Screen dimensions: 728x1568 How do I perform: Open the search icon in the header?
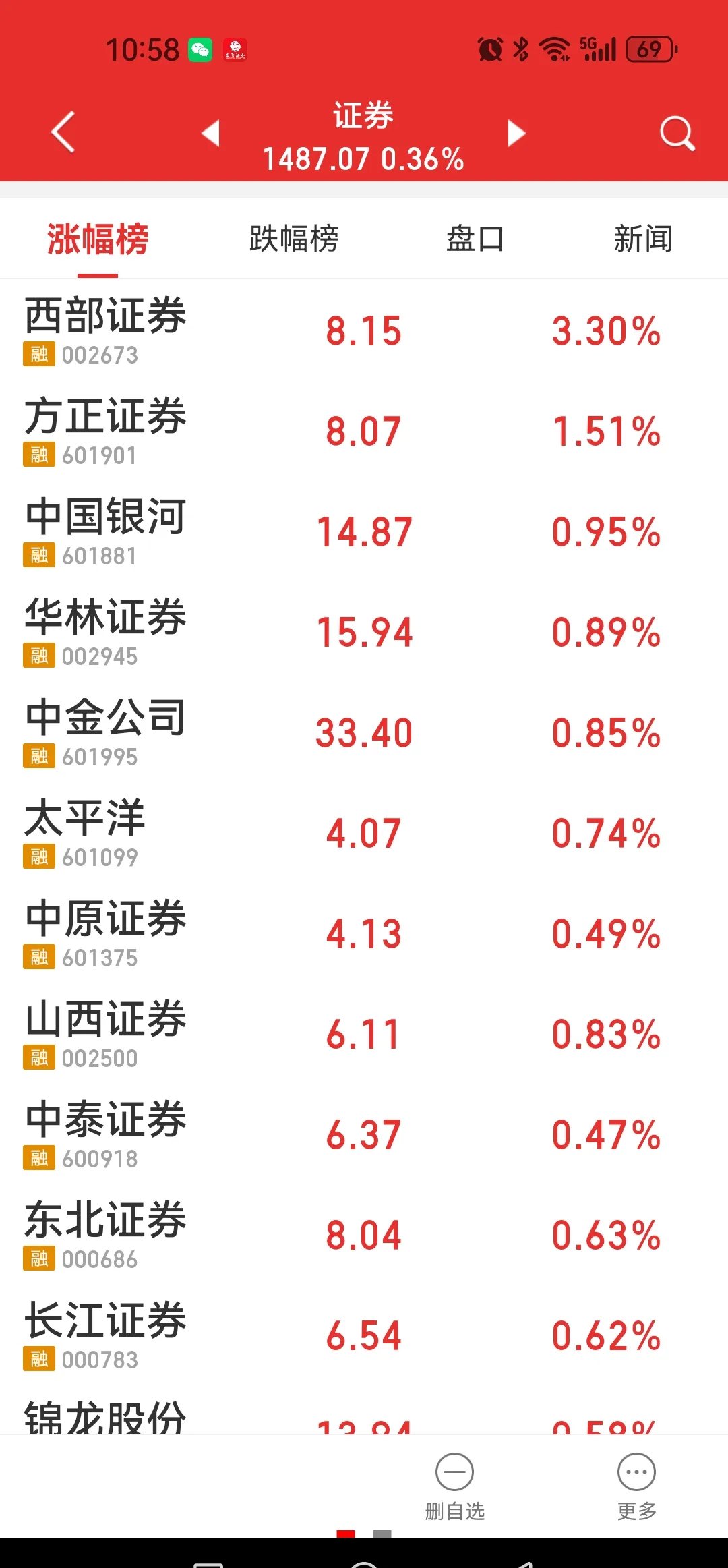click(676, 132)
